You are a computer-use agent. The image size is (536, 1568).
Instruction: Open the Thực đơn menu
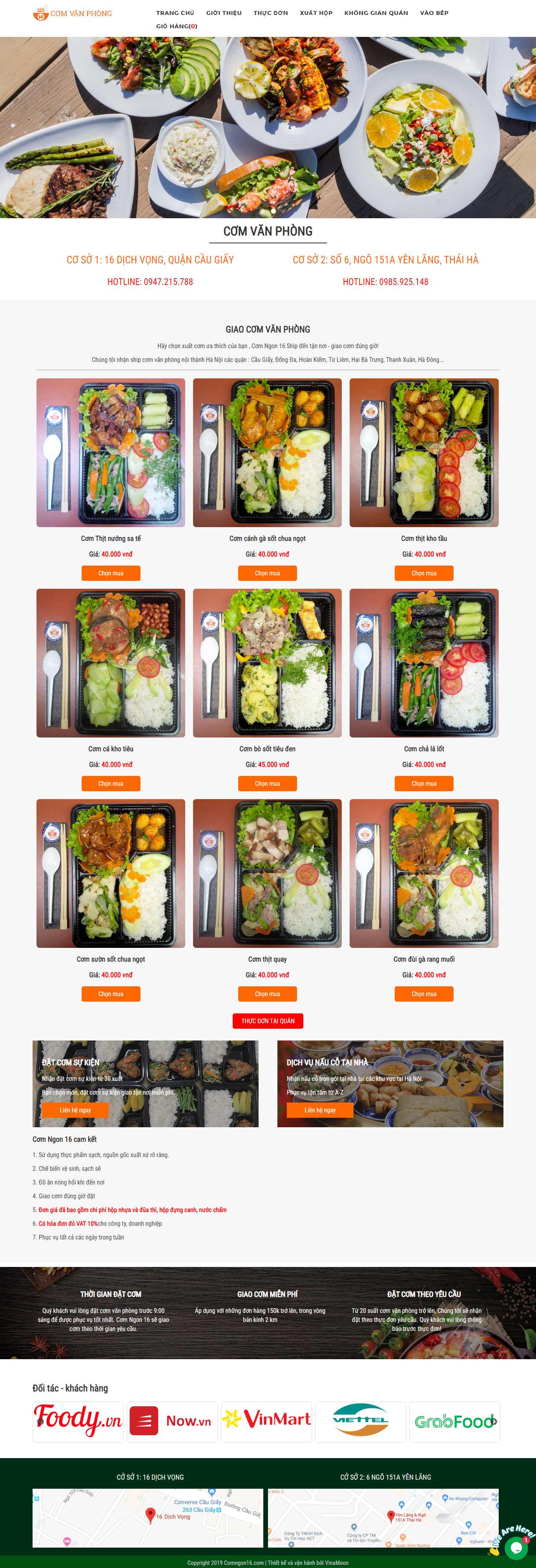(x=270, y=13)
